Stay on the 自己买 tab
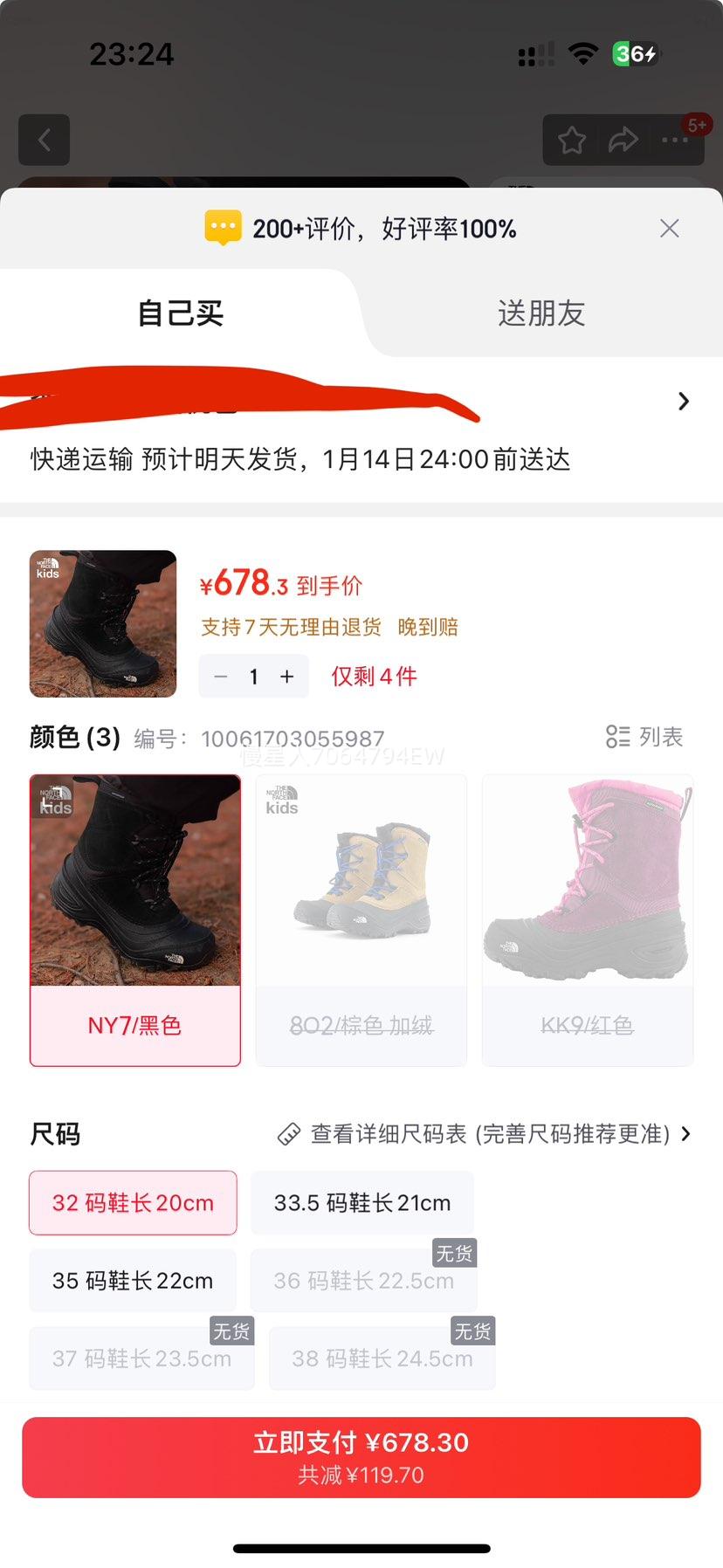Image resolution: width=723 pixels, height=1568 pixels. click(180, 313)
